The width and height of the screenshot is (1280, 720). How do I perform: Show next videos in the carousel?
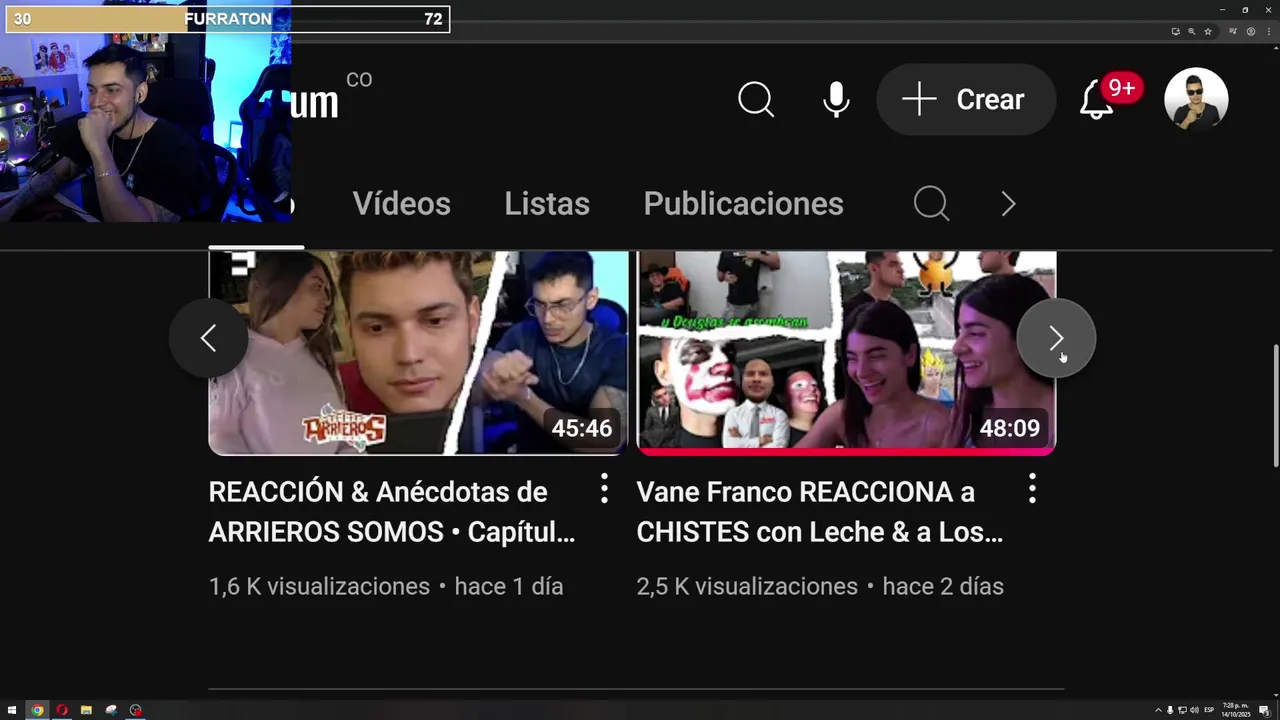(1056, 339)
